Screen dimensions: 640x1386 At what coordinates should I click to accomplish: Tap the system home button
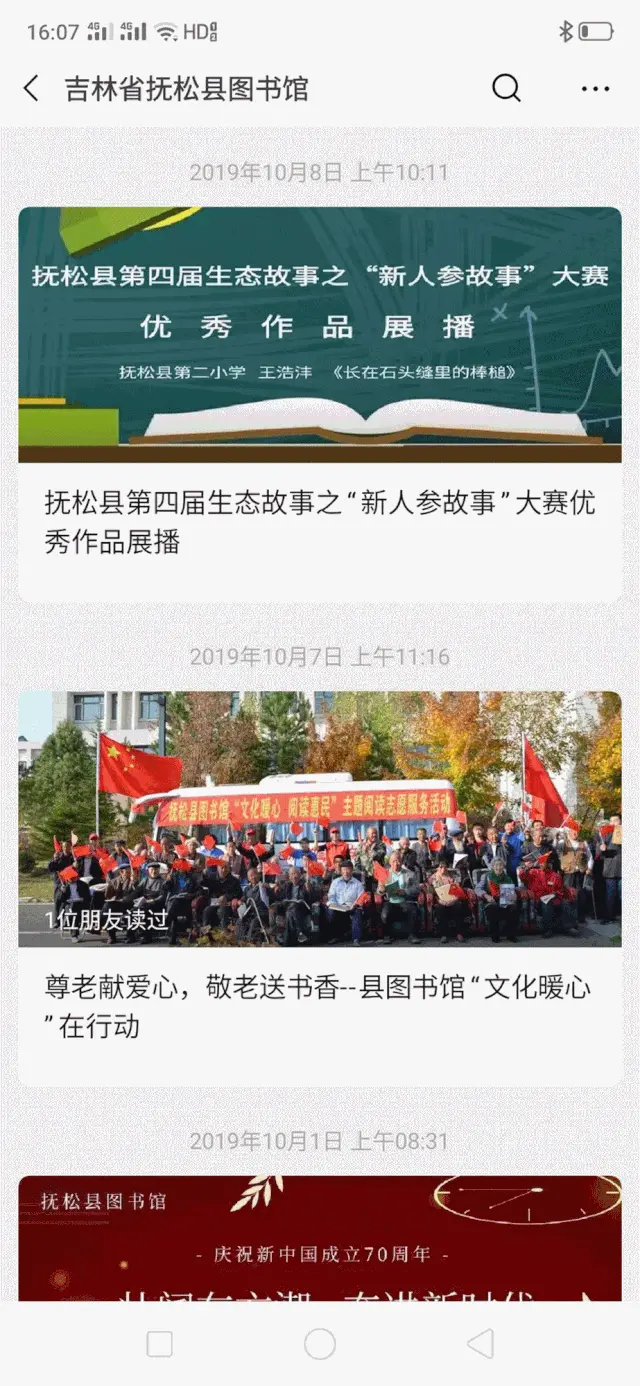tap(319, 1344)
